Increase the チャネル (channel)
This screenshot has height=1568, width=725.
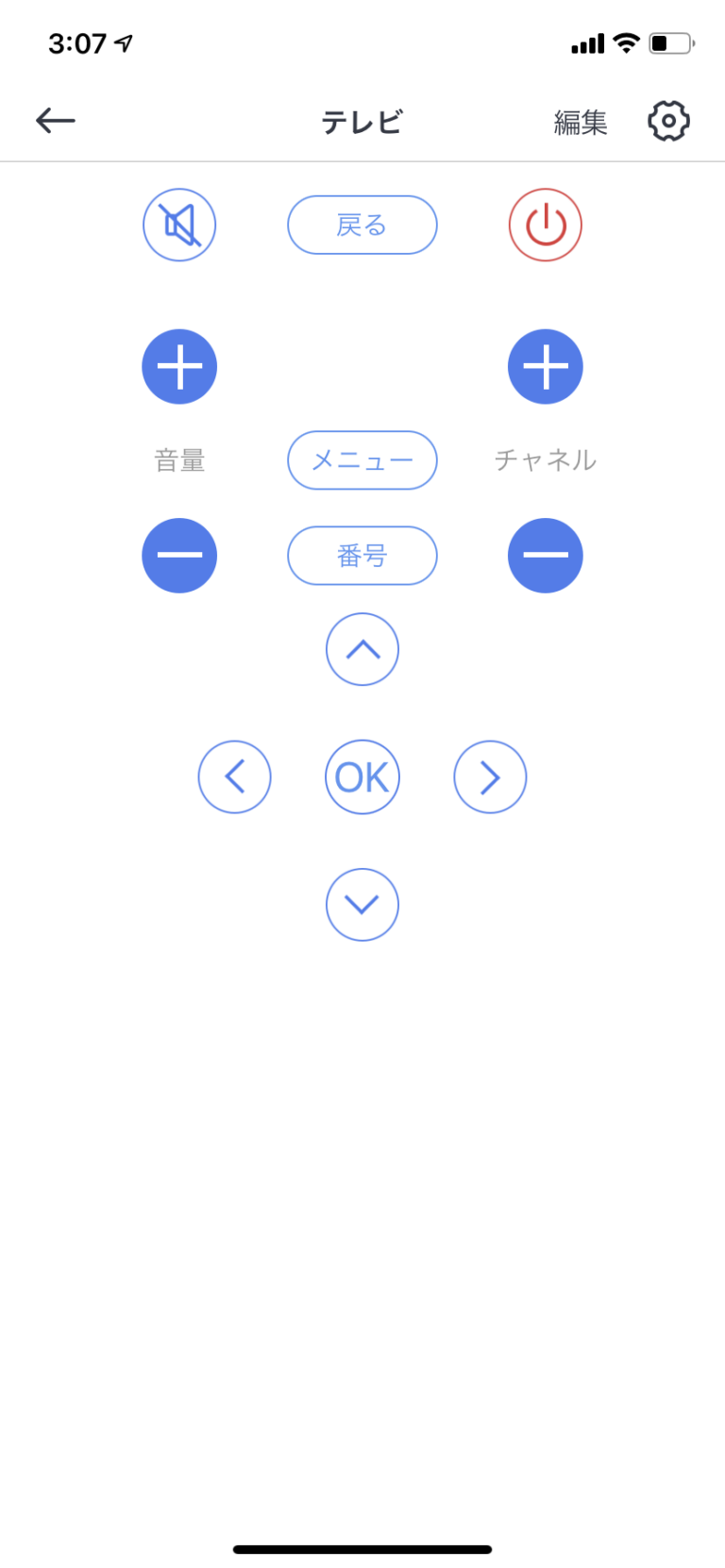coord(546,366)
